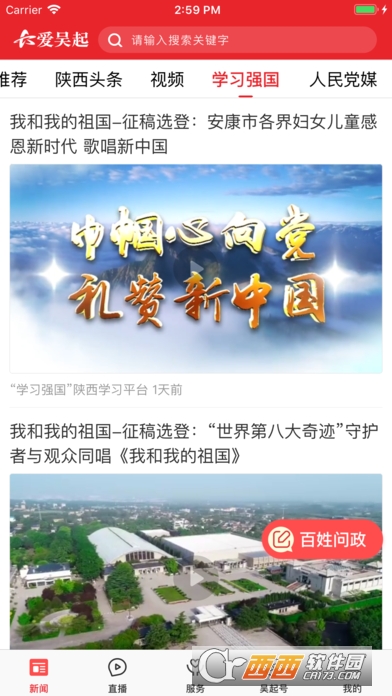Image resolution: width=392 pixels, height=696 pixels.
Task: Go to the 新闻 bottom tab
Action: (39, 675)
